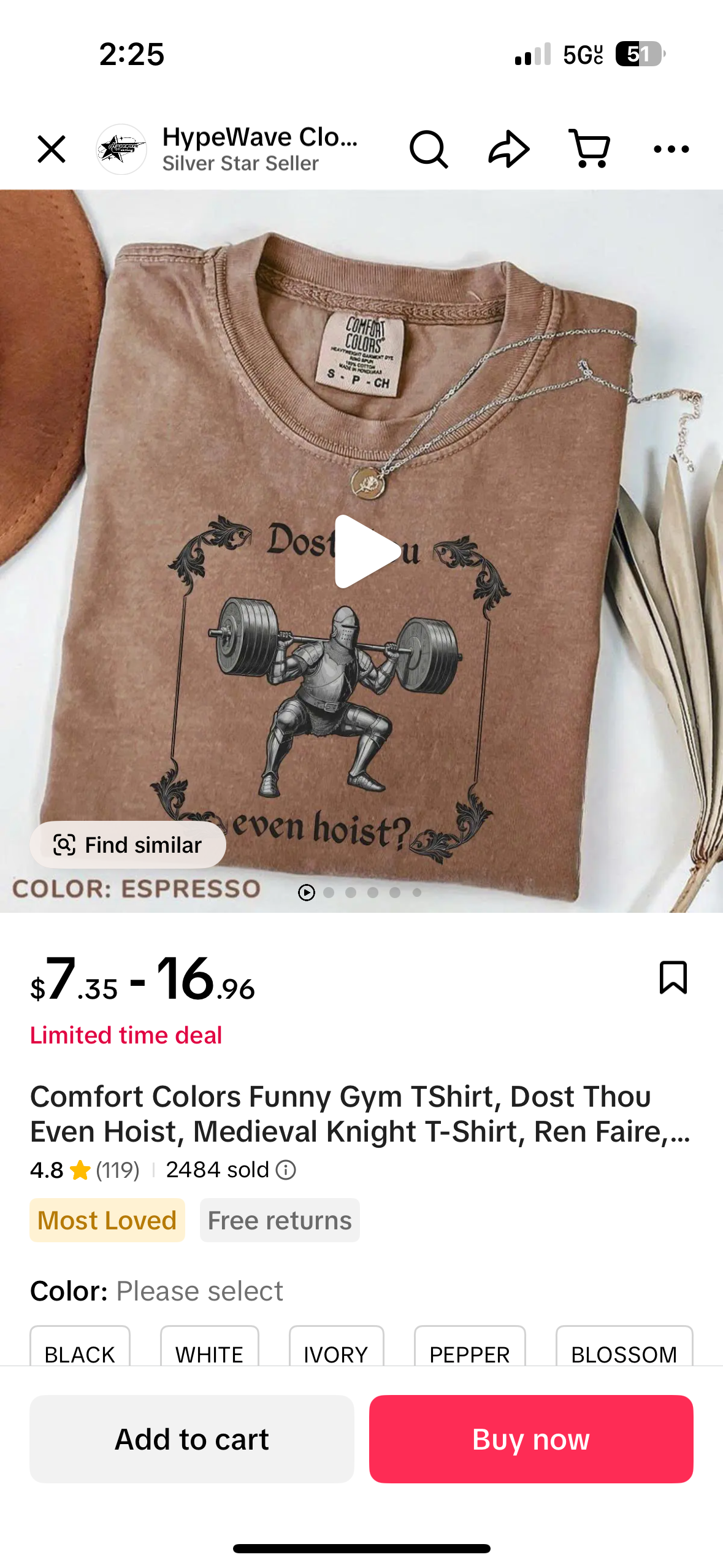This screenshot has height=1568, width=723.
Task: Bookmark this item
Action: pyautogui.click(x=673, y=977)
